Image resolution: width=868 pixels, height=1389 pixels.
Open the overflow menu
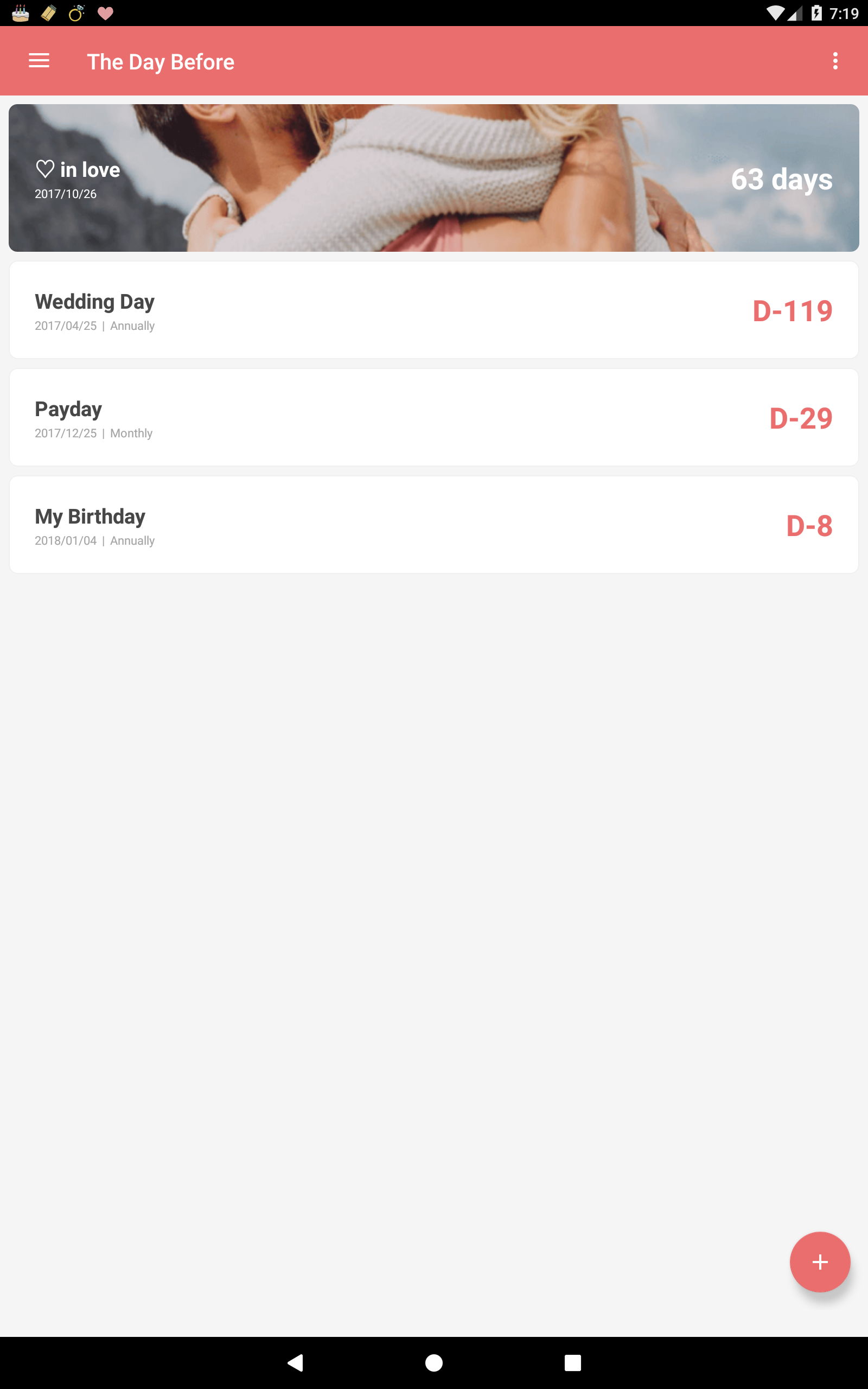(835, 61)
